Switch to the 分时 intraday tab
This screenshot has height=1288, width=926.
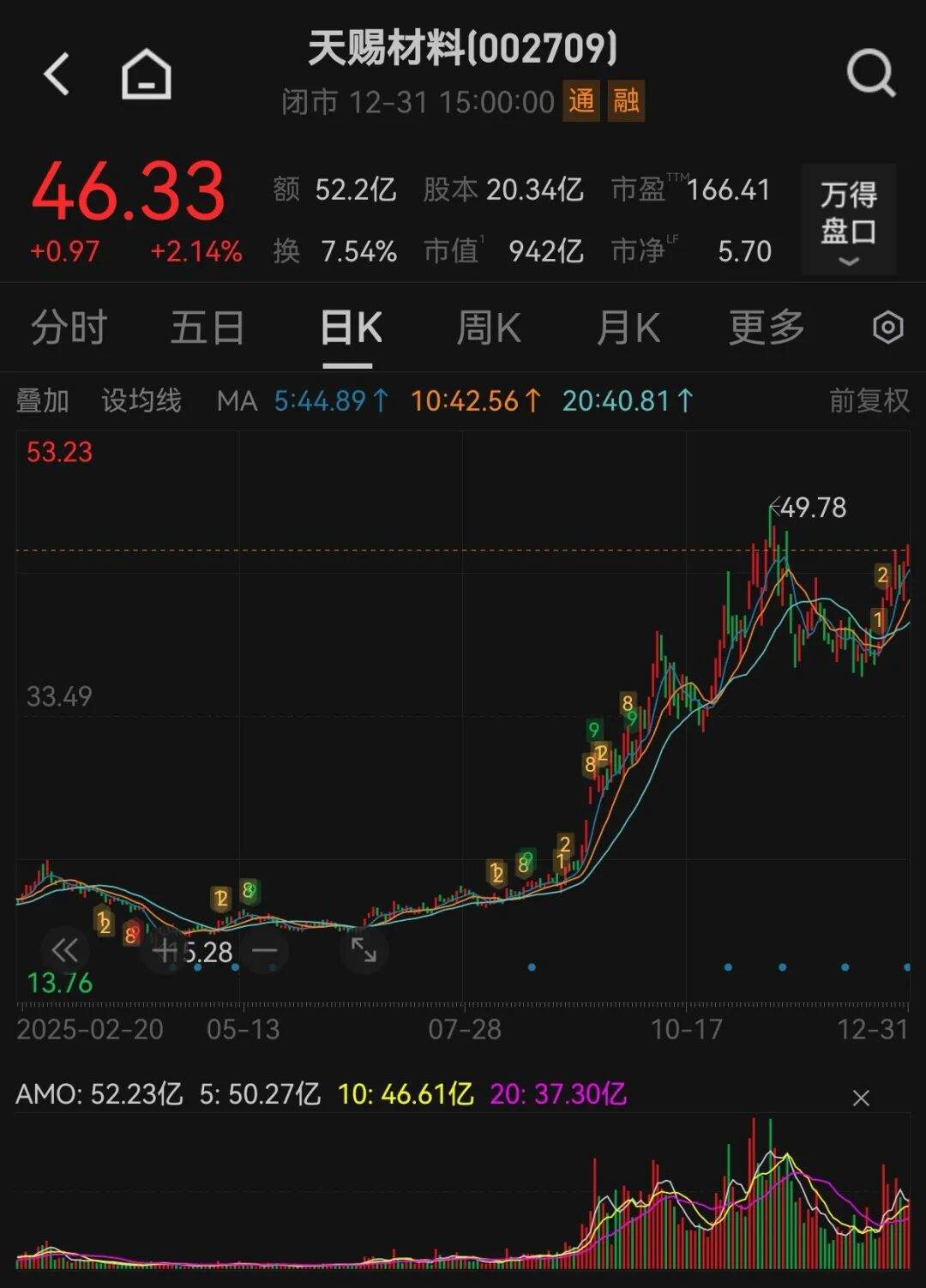[x=67, y=328]
